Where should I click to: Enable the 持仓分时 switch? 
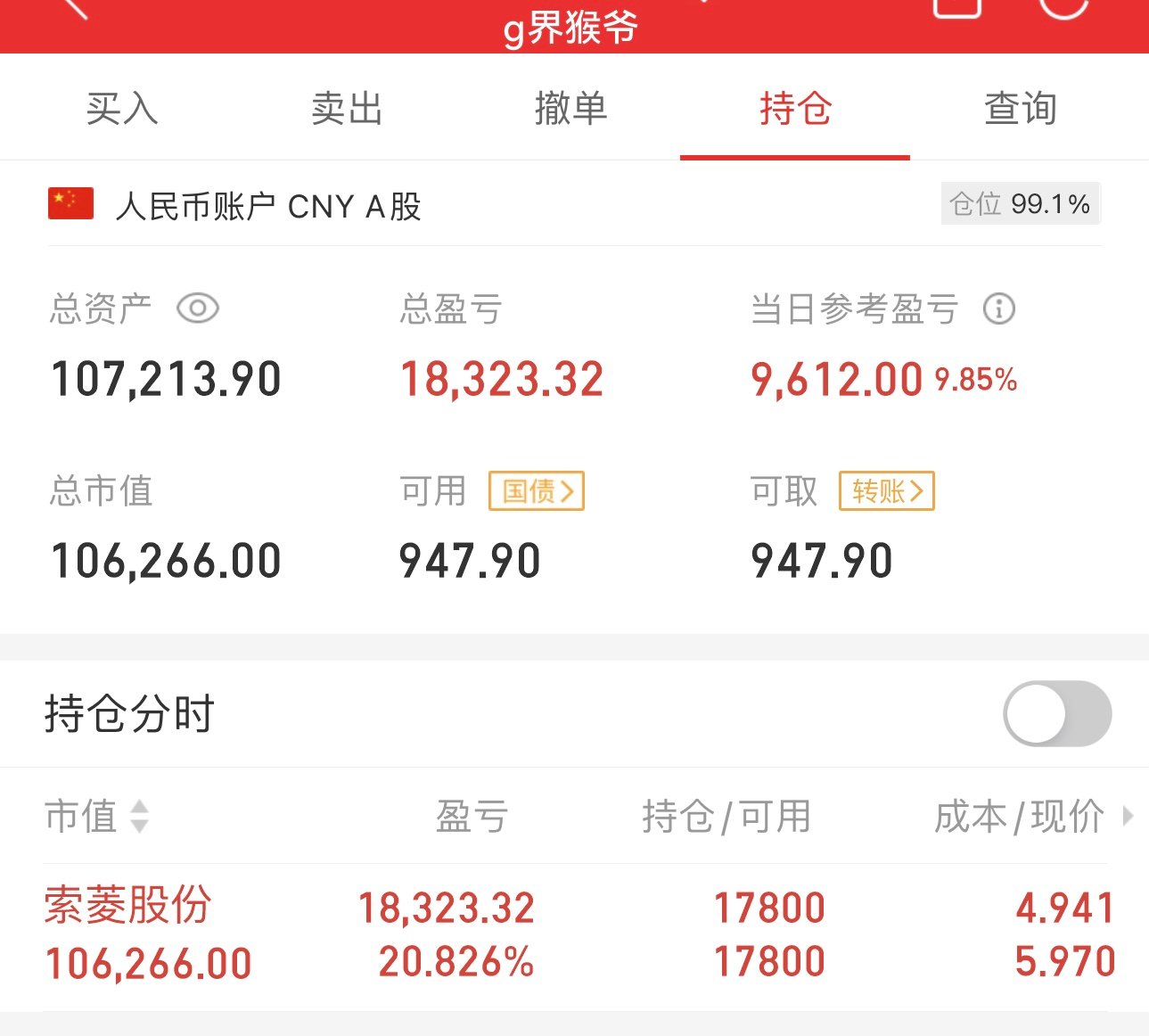click(x=1057, y=714)
